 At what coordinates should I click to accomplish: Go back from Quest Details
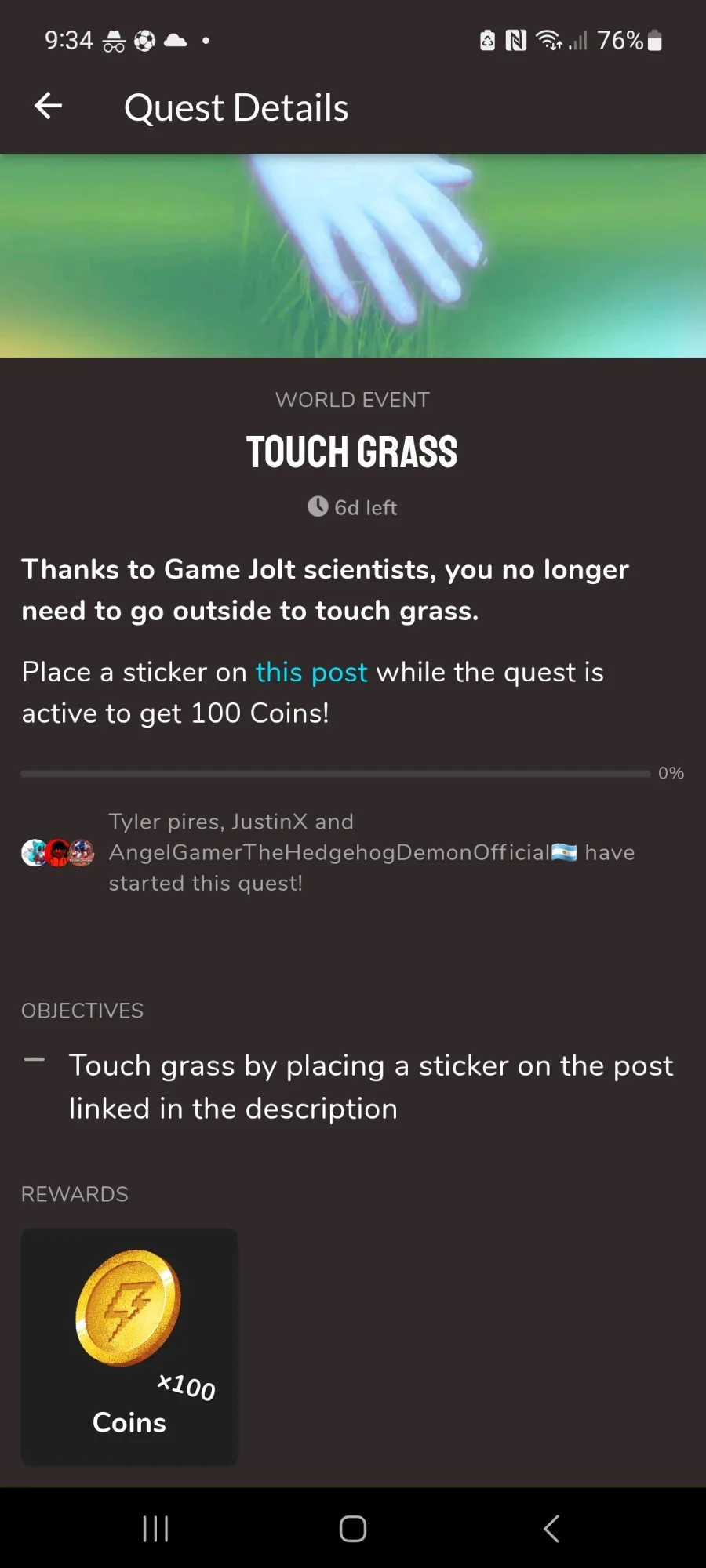click(49, 106)
